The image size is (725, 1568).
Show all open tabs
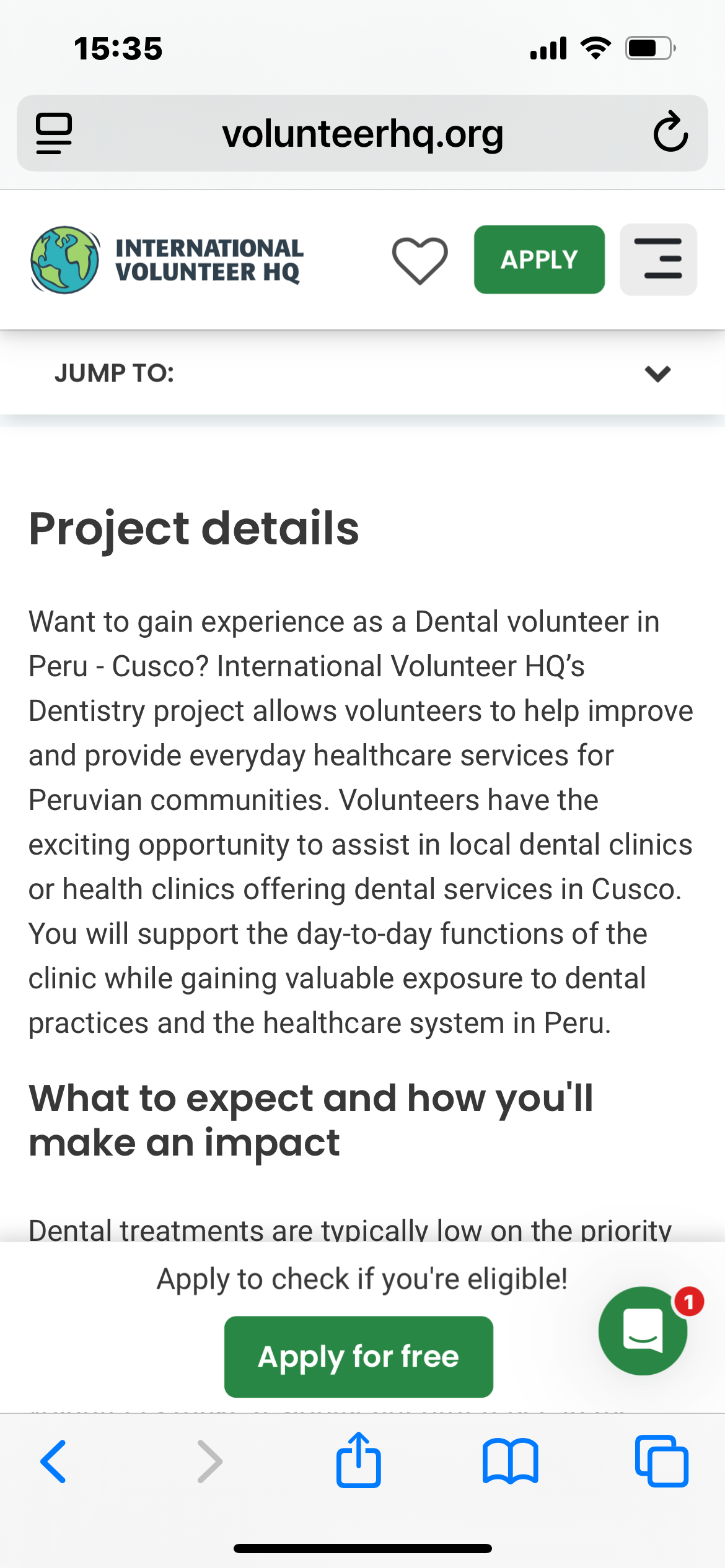click(661, 1461)
